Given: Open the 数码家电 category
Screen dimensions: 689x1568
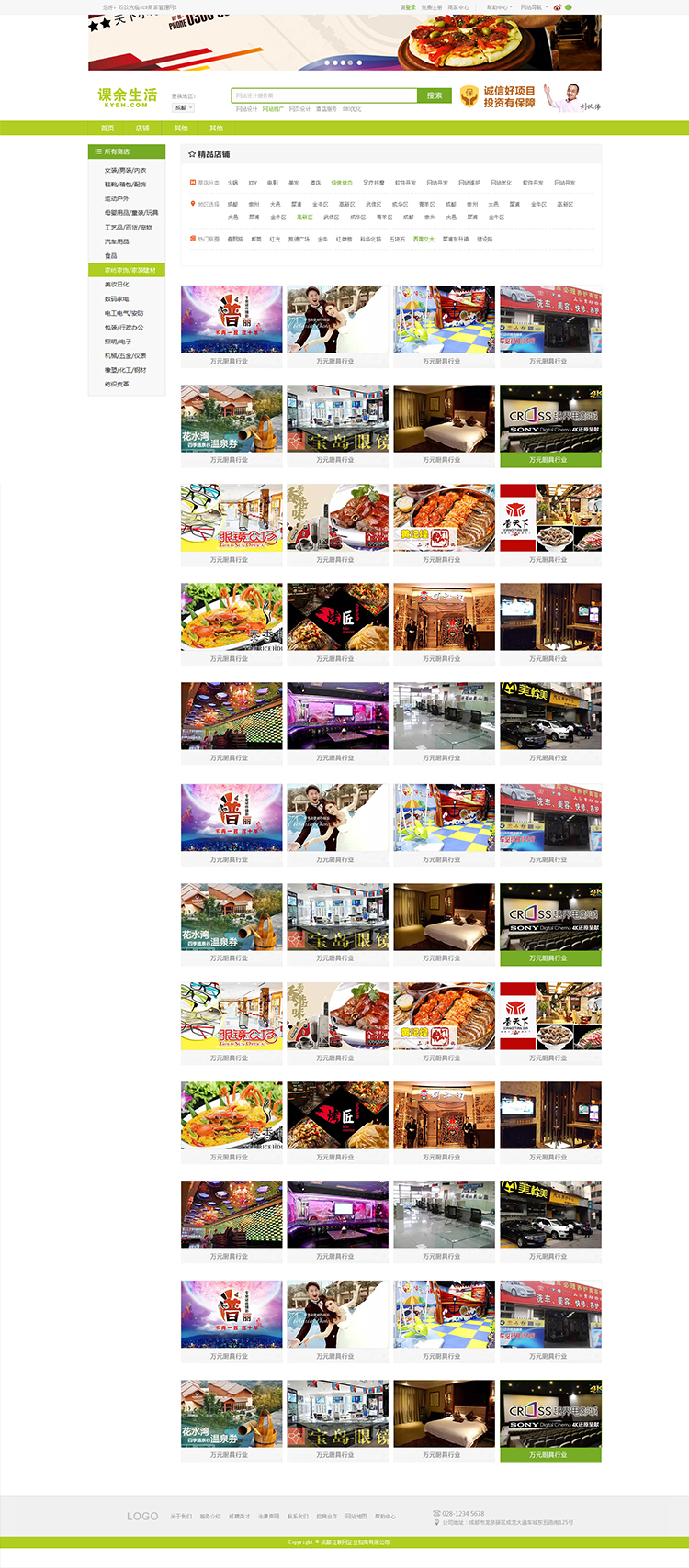Looking at the screenshot, I should click(x=117, y=298).
